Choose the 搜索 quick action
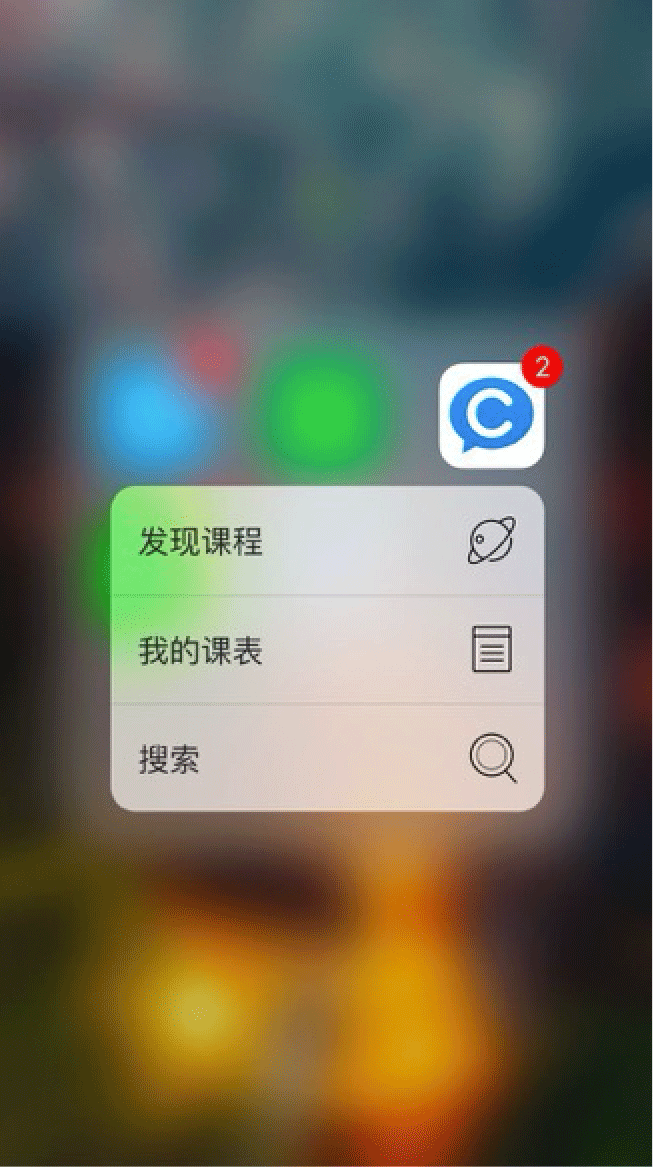Screen dimensions: 653x1167 click(328, 758)
